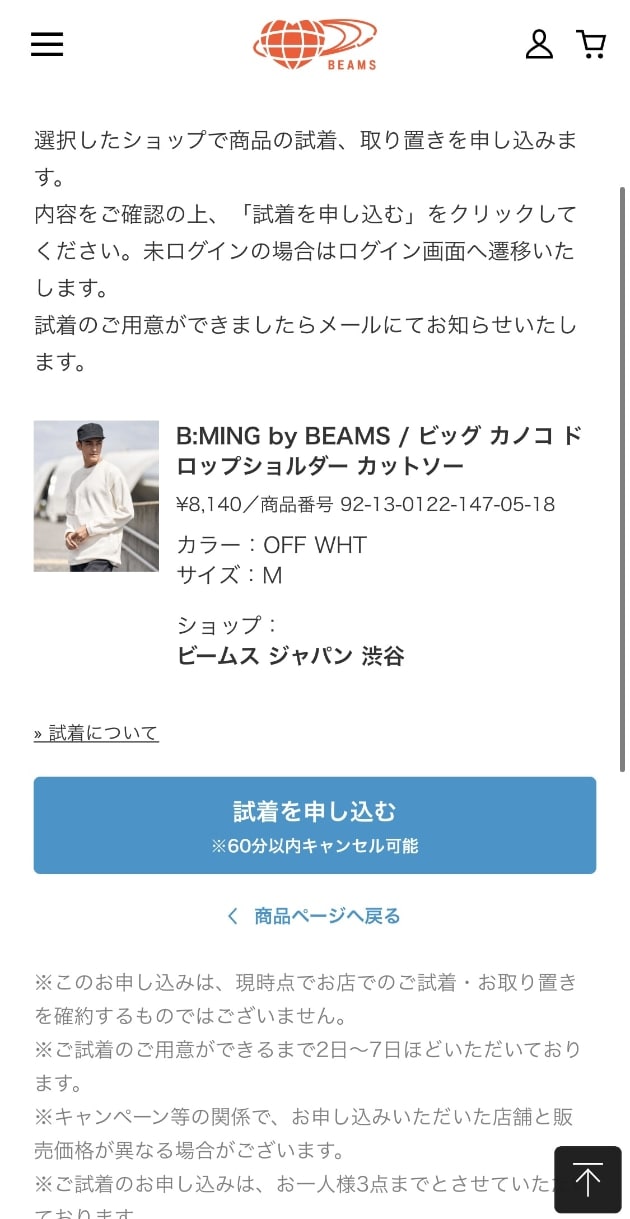Submit the 試着を申し込む button
The image size is (630, 1219).
315,825
